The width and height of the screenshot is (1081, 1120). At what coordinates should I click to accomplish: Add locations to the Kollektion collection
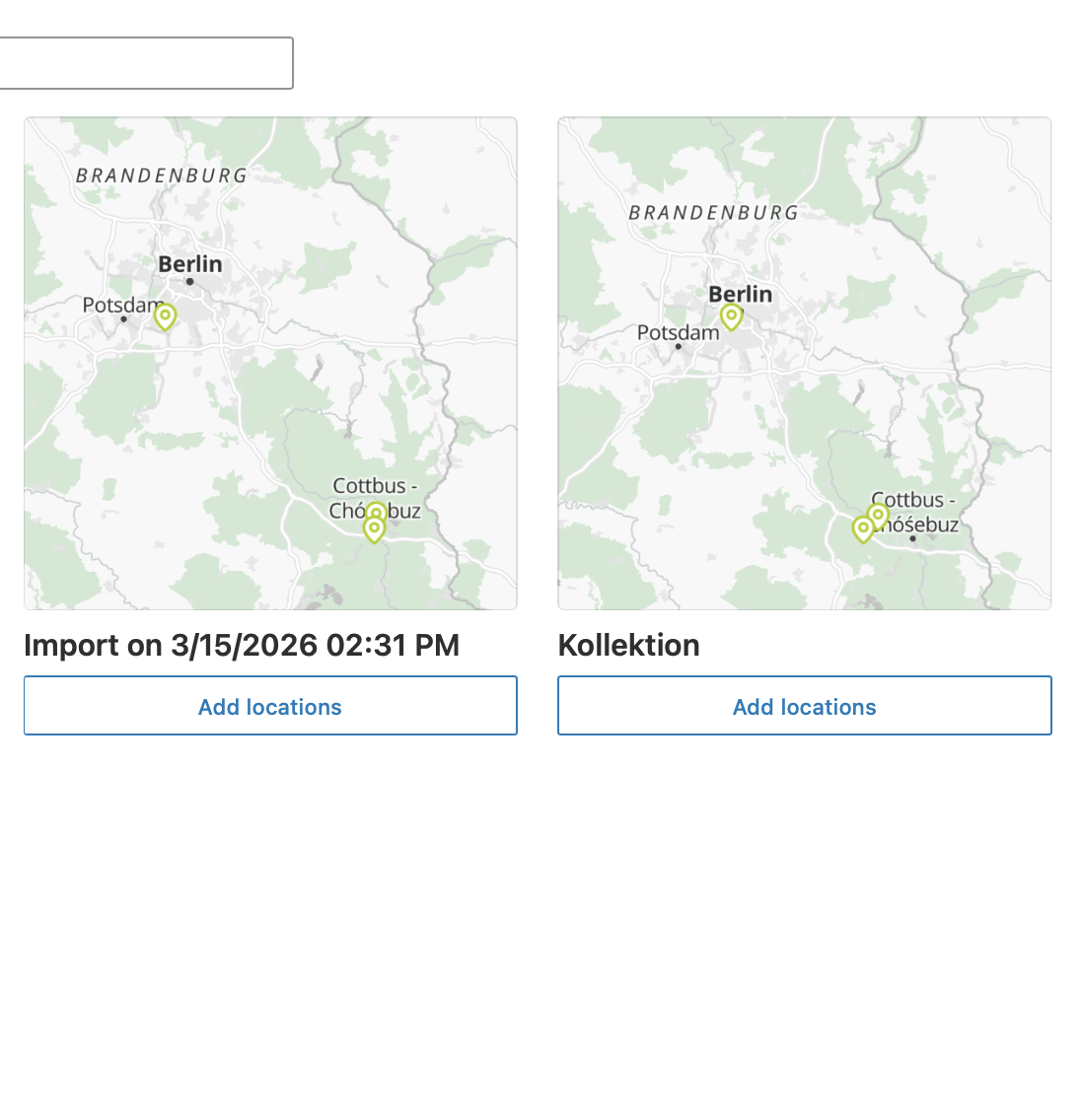click(804, 706)
